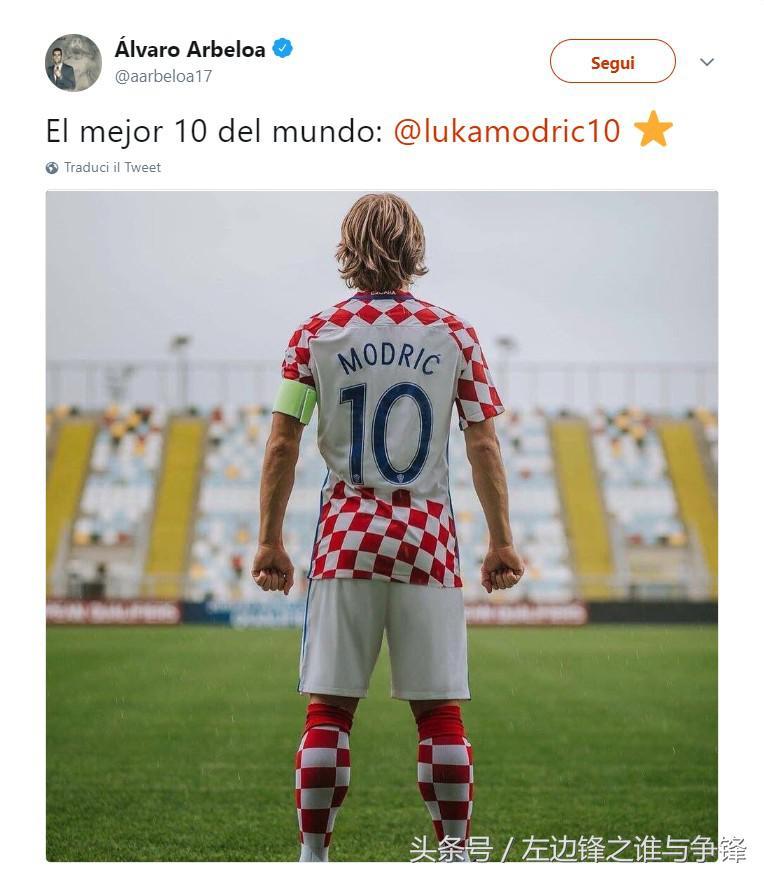764x874 pixels.
Task: Open the Modrić photo in the tweet
Action: (x=381, y=525)
